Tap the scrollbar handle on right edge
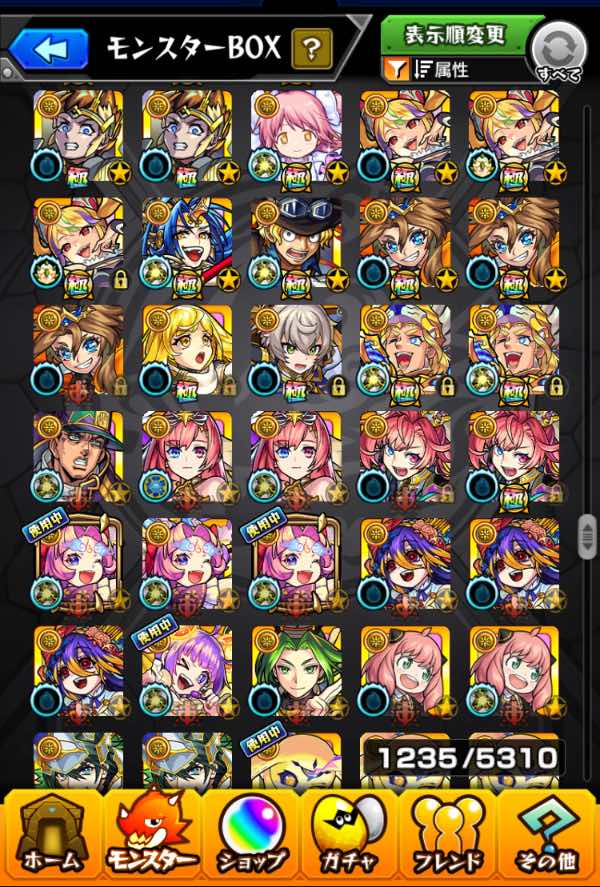This screenshot has height=887, width=600. click(x=587, y=537)
